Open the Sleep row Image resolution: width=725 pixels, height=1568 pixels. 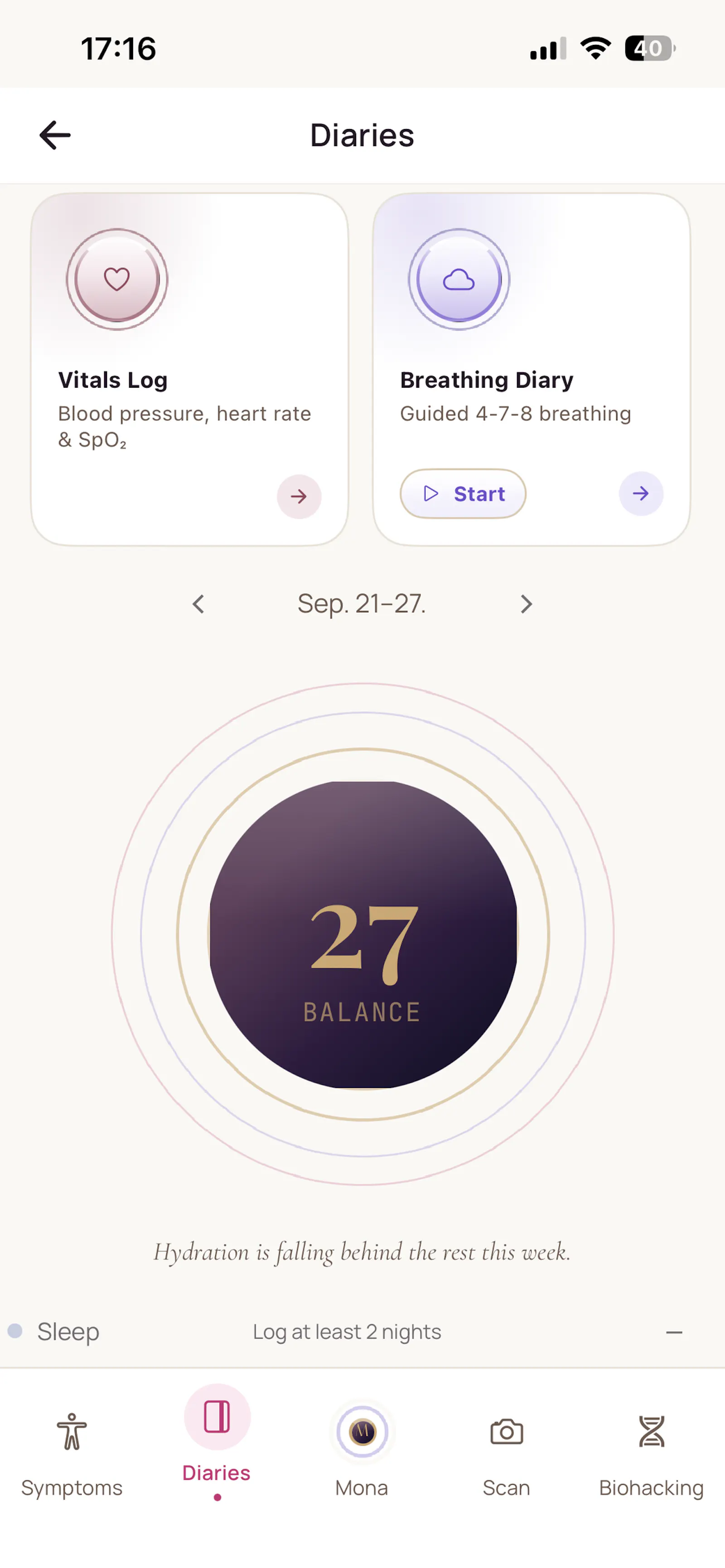click(x=363, y=1332)
